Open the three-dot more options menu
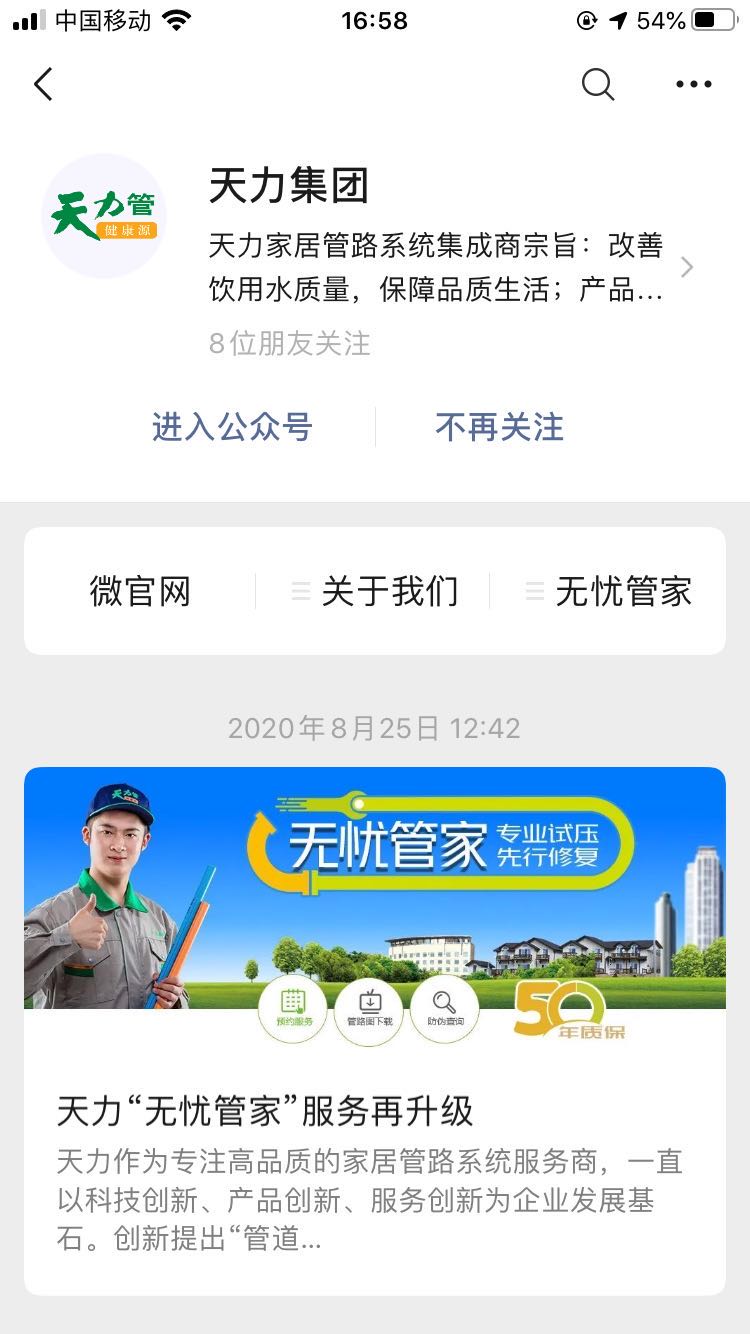This screenshot has height=1334, width=750. pos(694,85)
